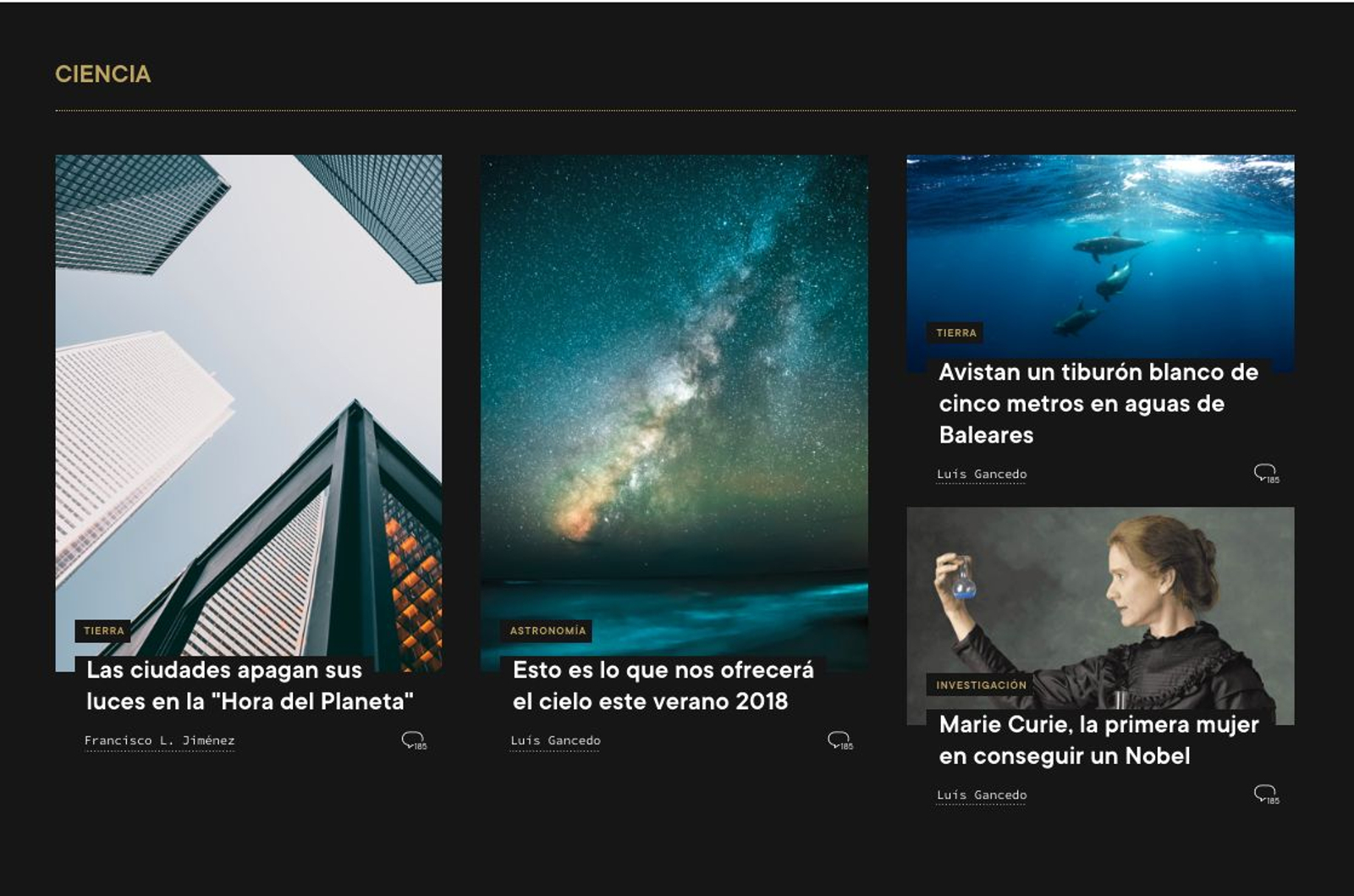Tap the Tierra tag on cities article

[103, 631]
